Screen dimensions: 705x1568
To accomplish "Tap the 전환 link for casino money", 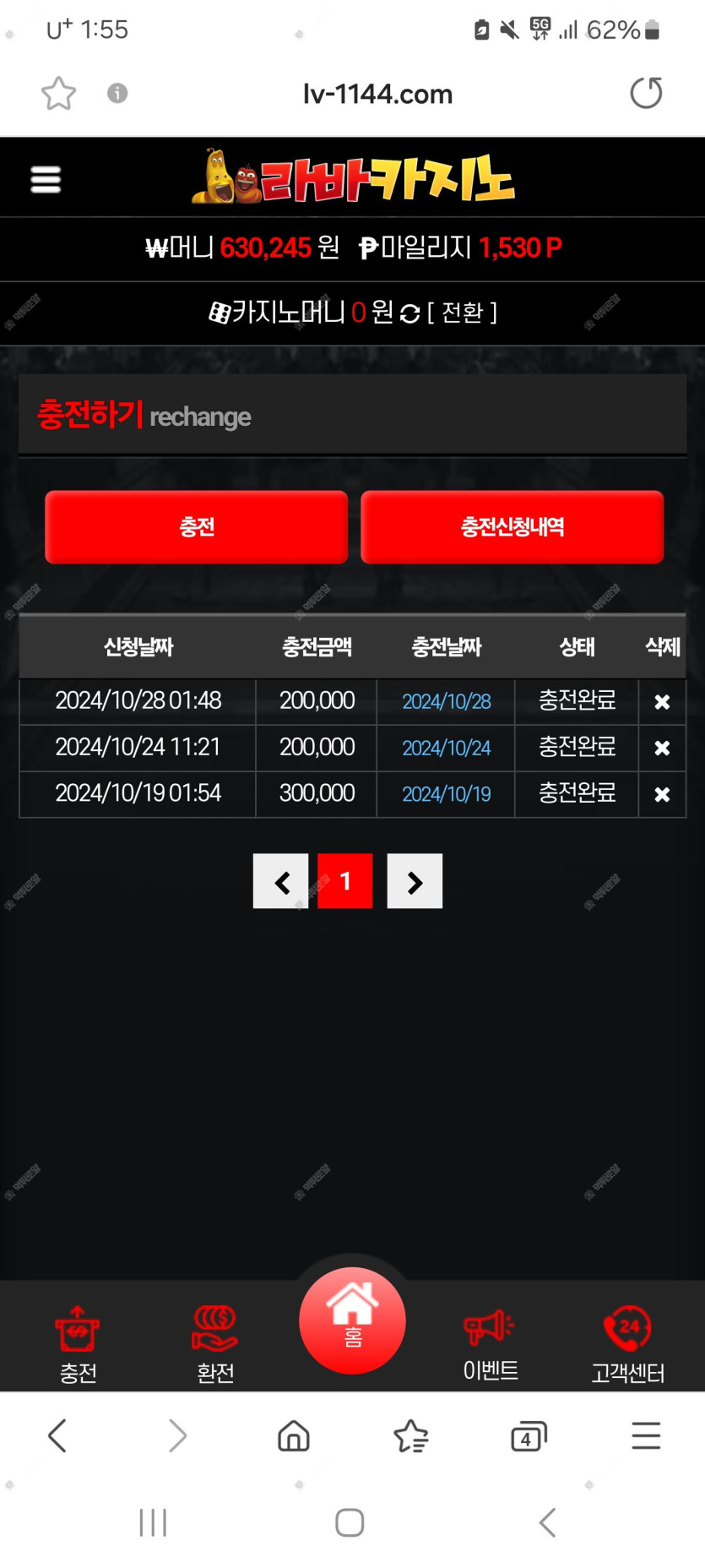I will (462, 313).
